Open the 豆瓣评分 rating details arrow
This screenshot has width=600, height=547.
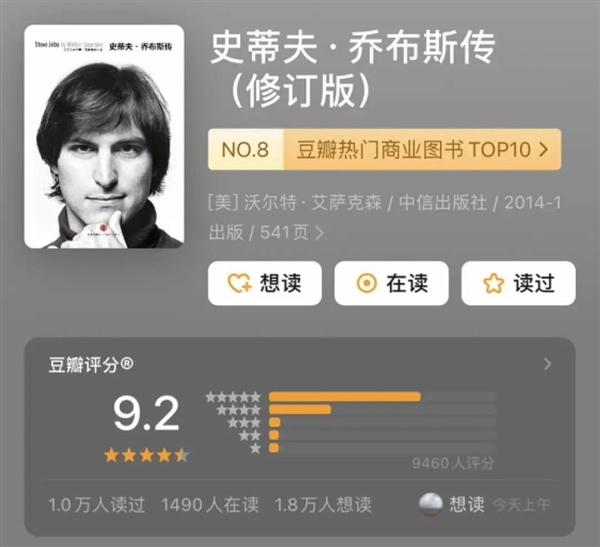tap(546, 364)
